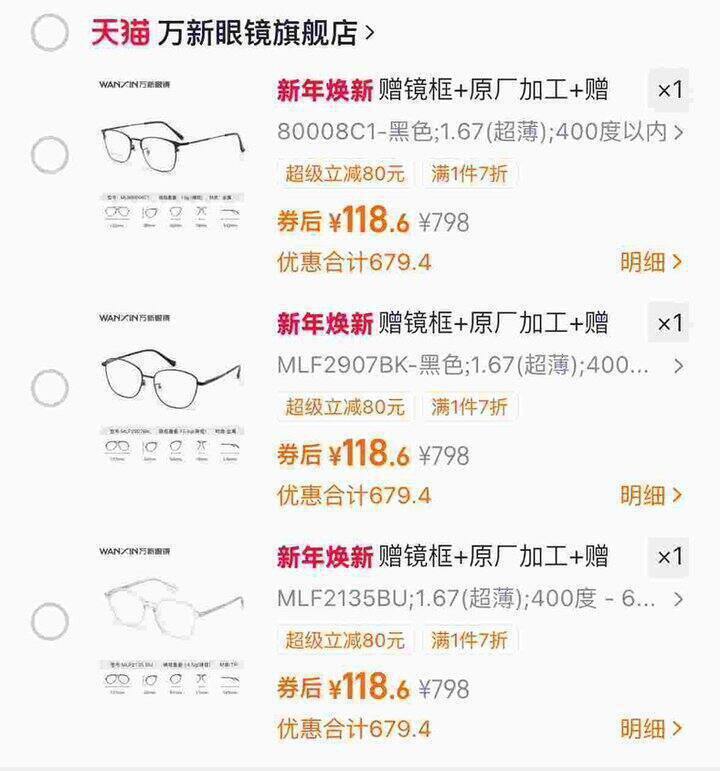Viewport: 720px width, 771px height.
Task: Click the arrow icon after MLF2135BU spec
Action: click(x=677, y=601)
